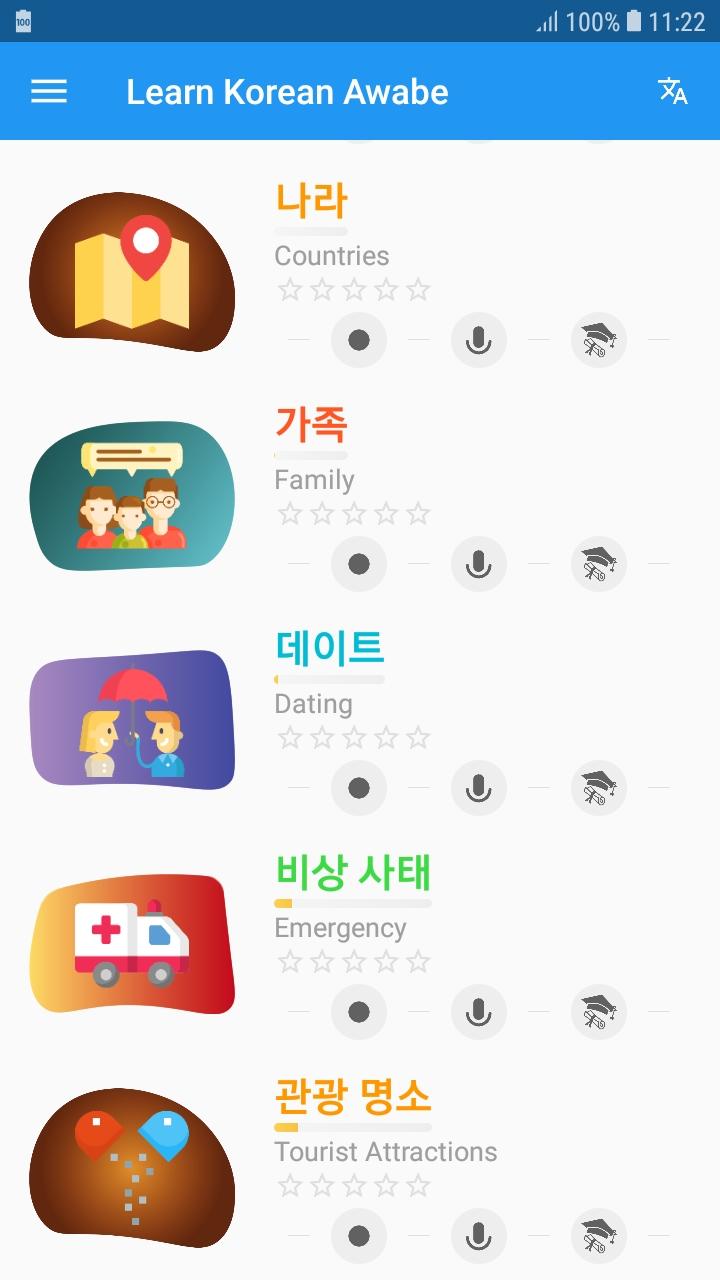Open the 비상 사태 Emergency lesson title

point(353,872)
